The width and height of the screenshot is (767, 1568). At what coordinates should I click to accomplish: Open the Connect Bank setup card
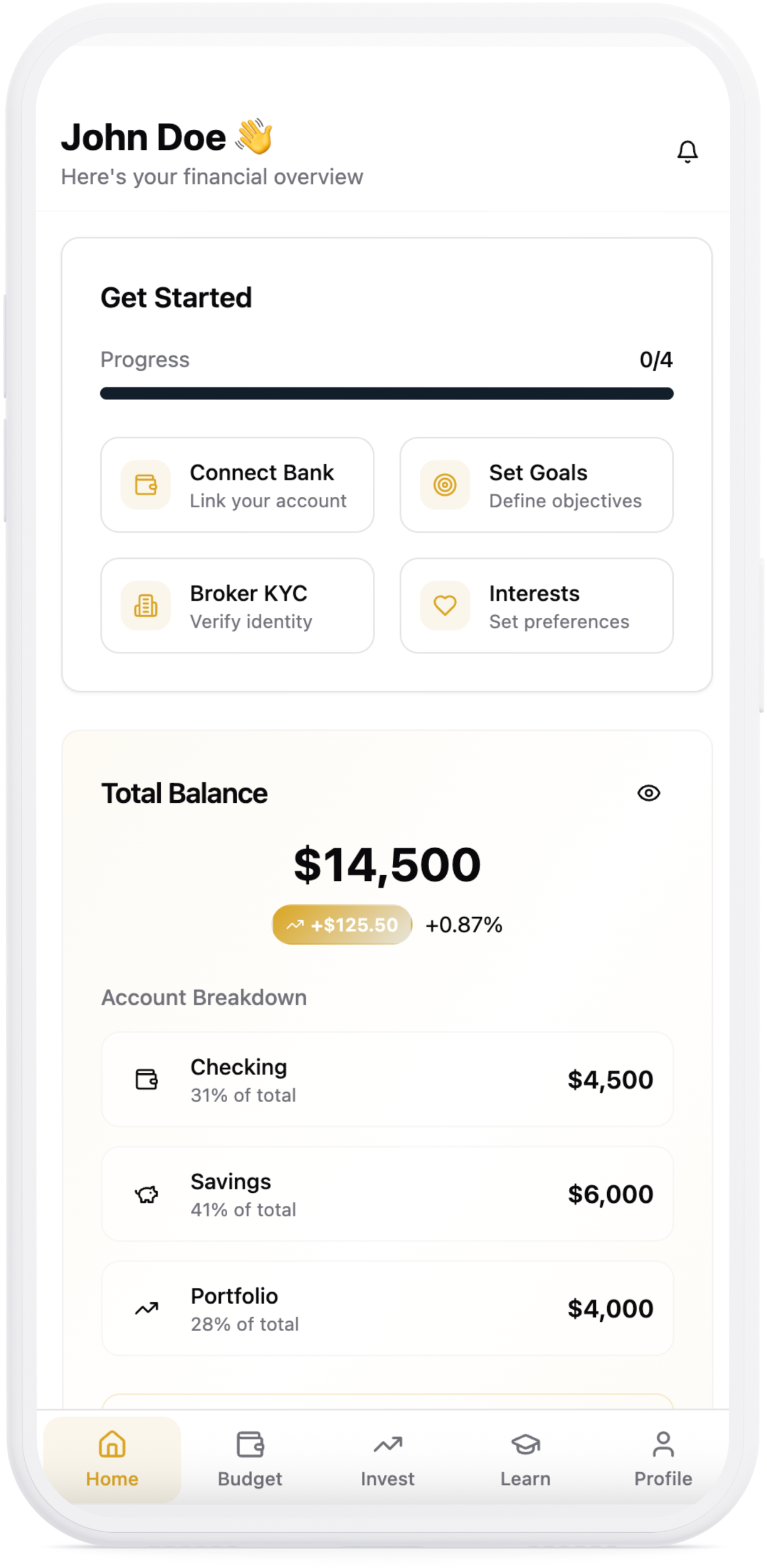click(x=238, y=485)
